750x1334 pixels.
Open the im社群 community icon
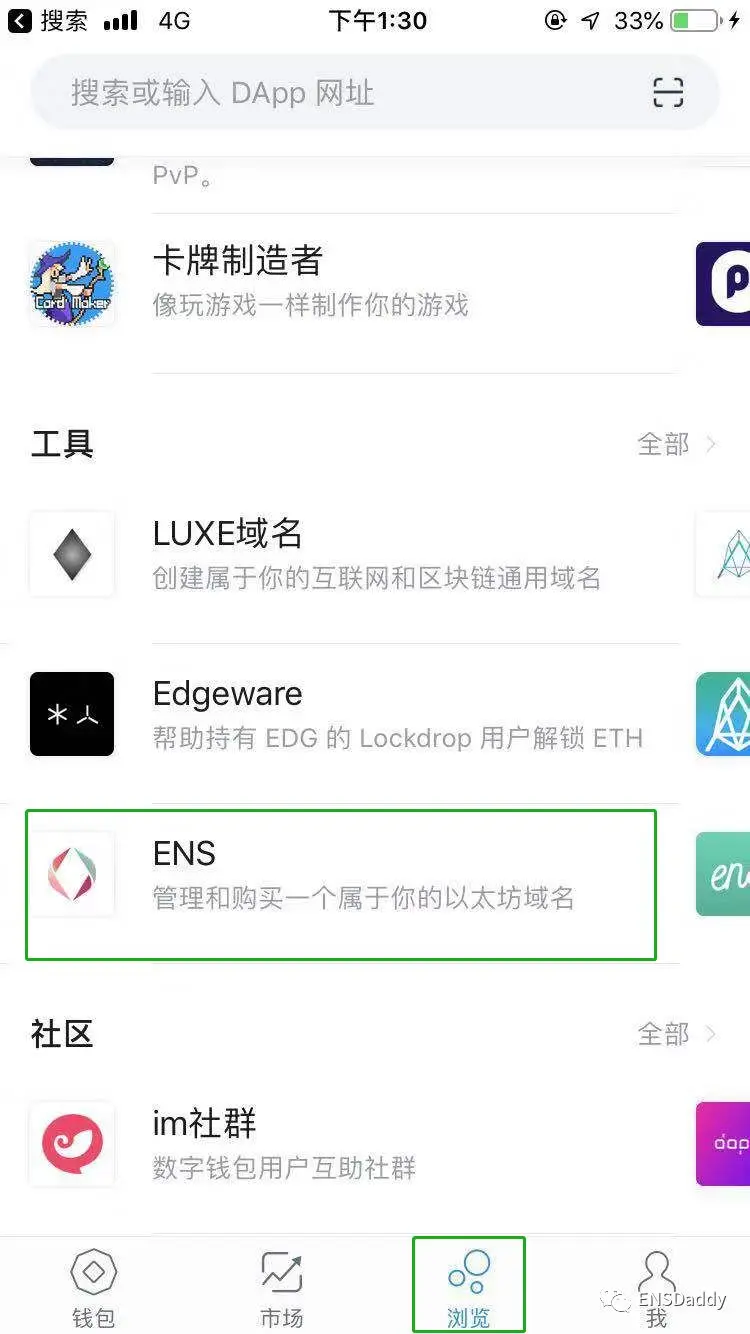tap(71, 1144)
